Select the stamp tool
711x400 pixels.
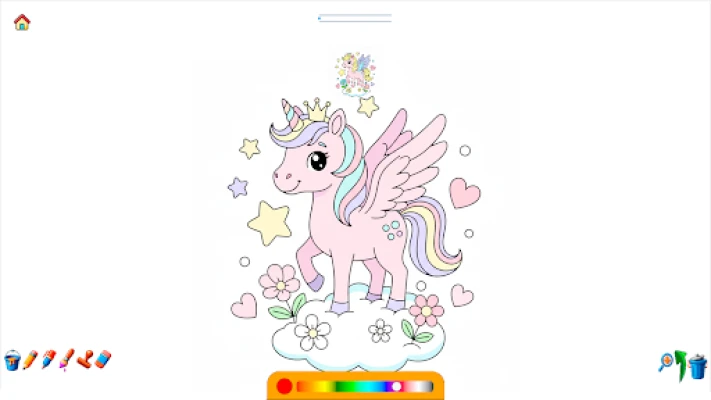[x=85, y=359]
